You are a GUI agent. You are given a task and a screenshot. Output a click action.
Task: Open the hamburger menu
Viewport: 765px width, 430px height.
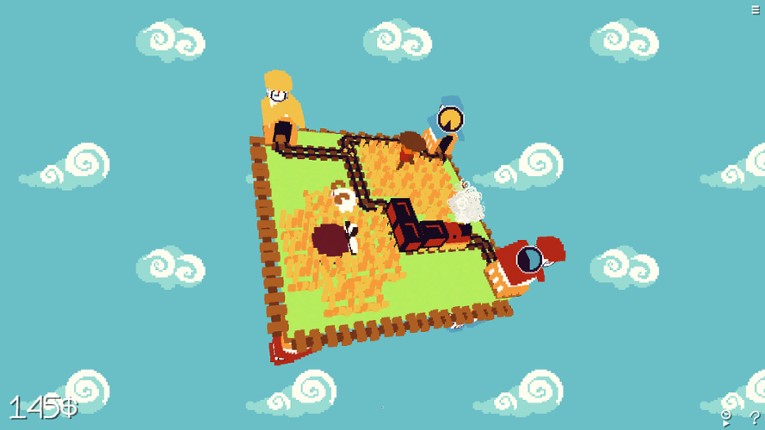tap(755, 9)
